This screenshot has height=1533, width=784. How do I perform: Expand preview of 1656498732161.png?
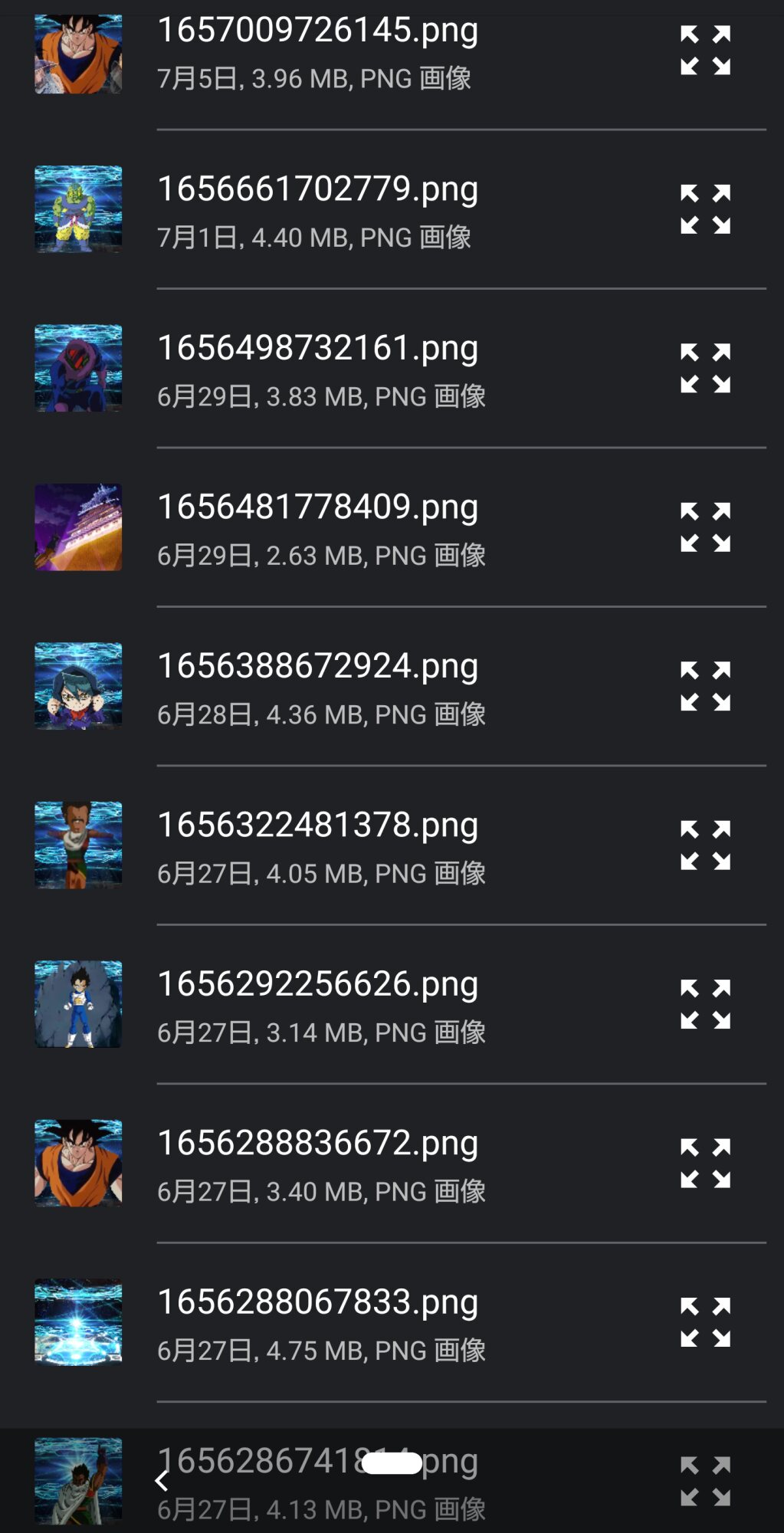click(x=705, y=368)
